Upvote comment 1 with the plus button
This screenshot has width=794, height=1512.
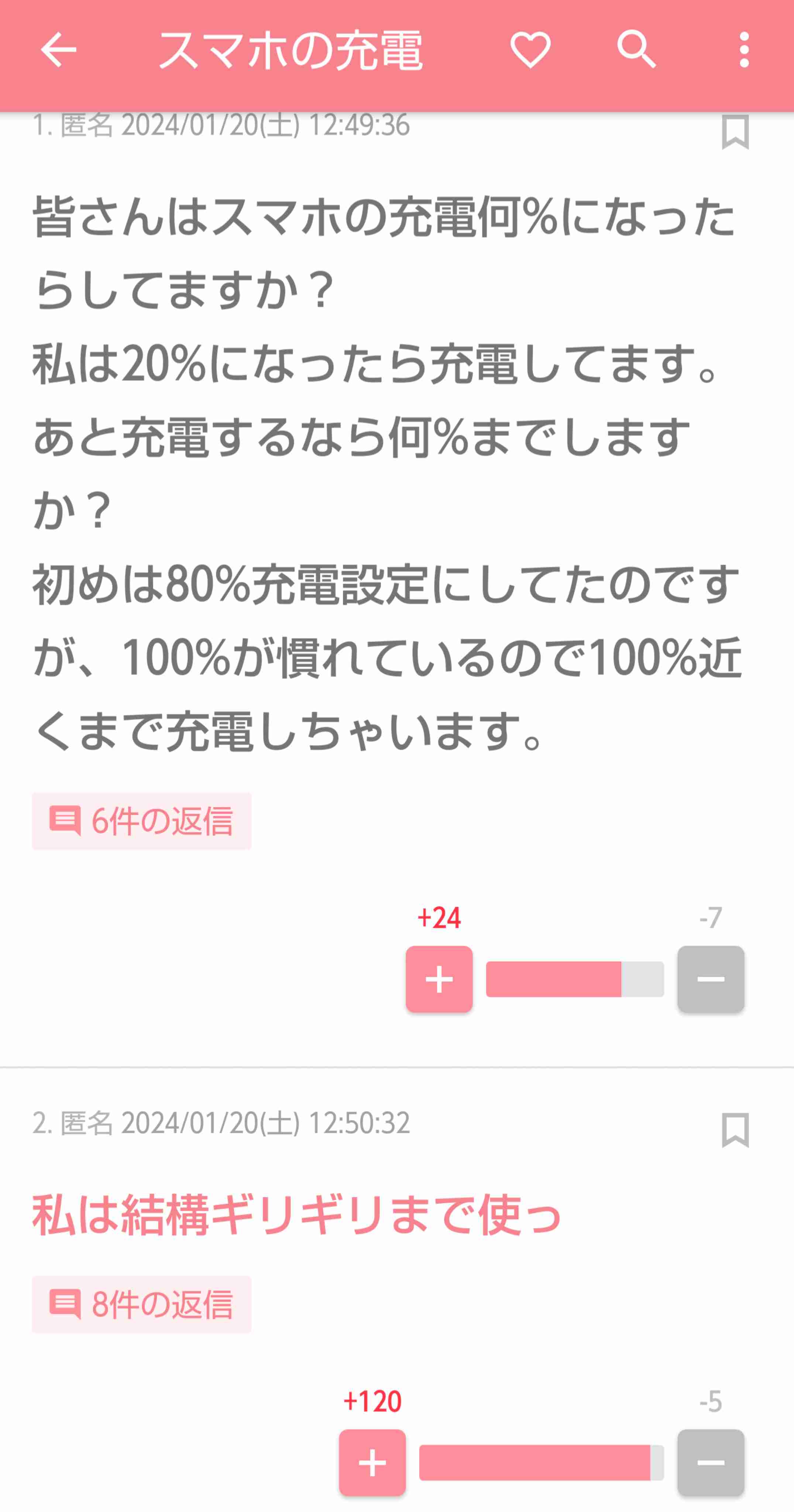[x=439, y=979]
